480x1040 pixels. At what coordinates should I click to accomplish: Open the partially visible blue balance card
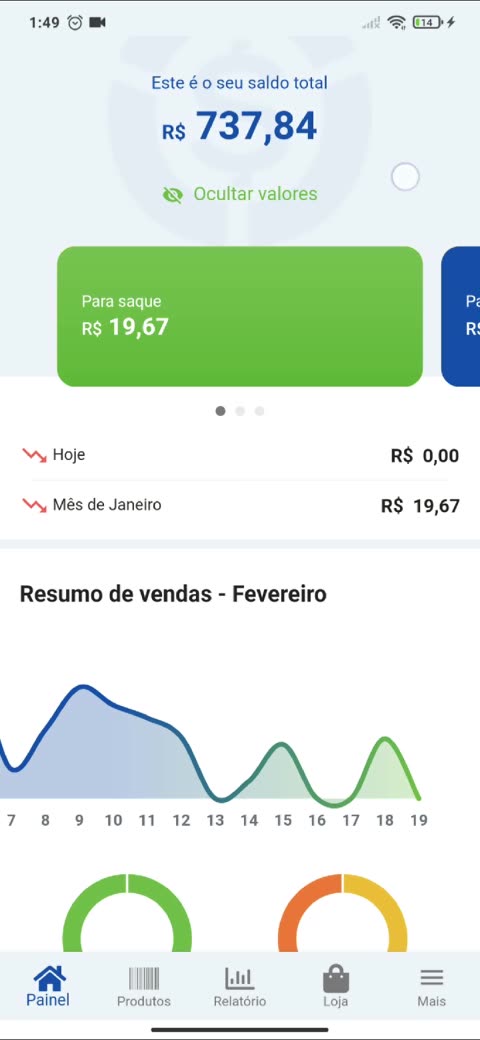461,316
